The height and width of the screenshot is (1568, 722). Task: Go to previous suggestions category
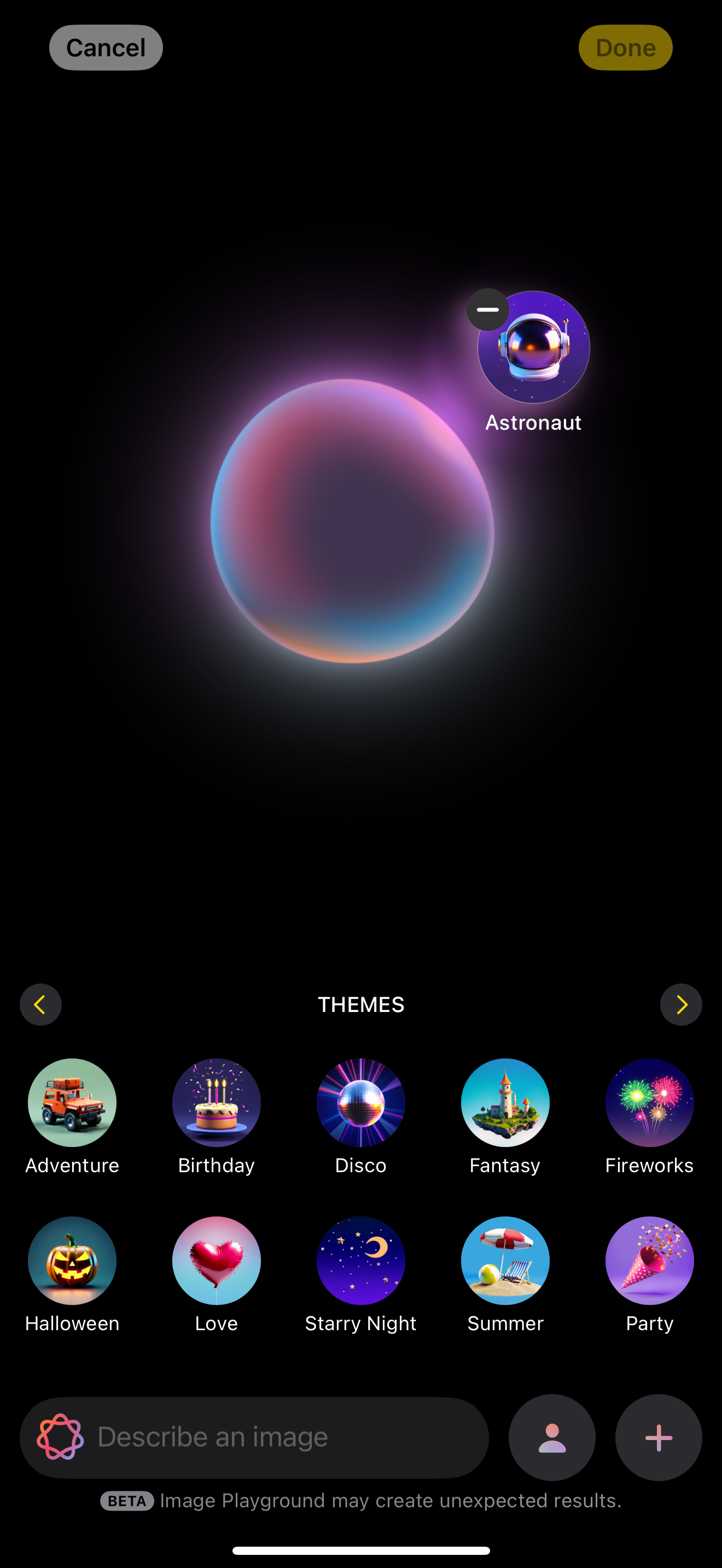coord(40,1004)
